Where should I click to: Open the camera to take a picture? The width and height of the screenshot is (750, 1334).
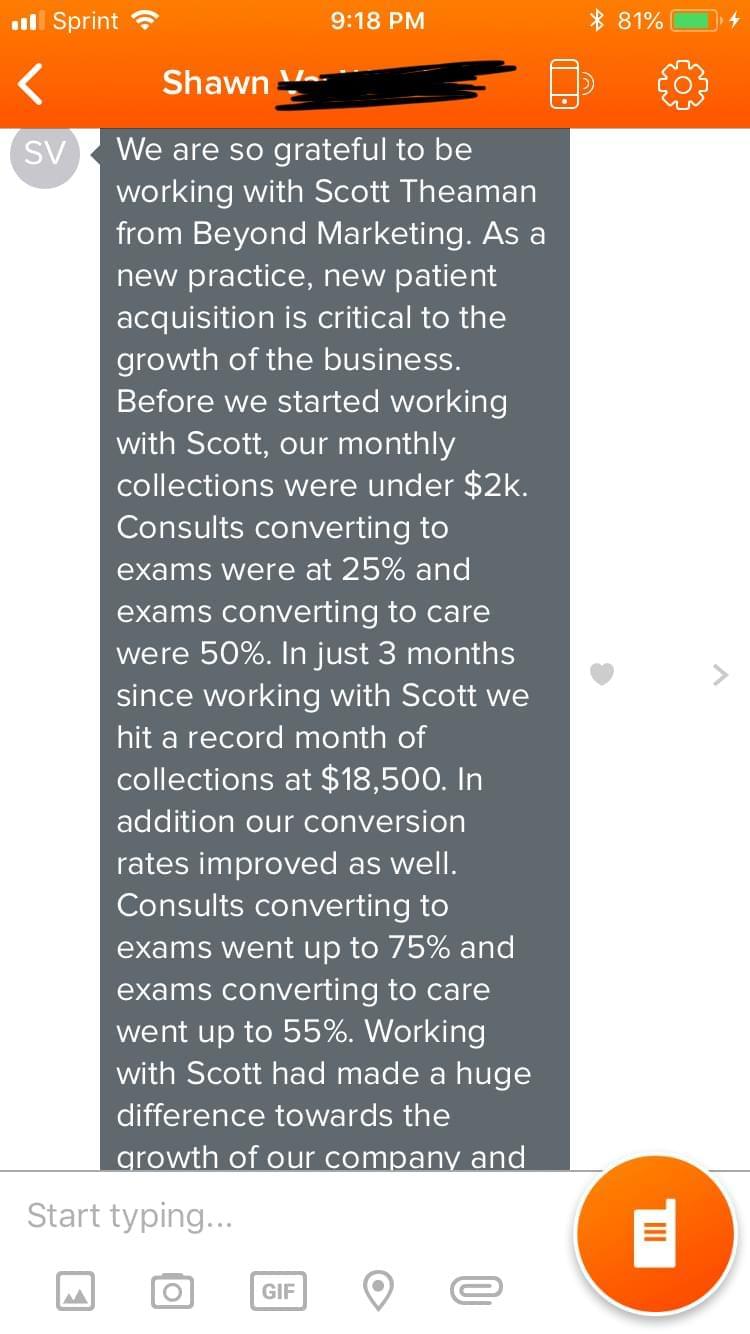click(172, 1291)
